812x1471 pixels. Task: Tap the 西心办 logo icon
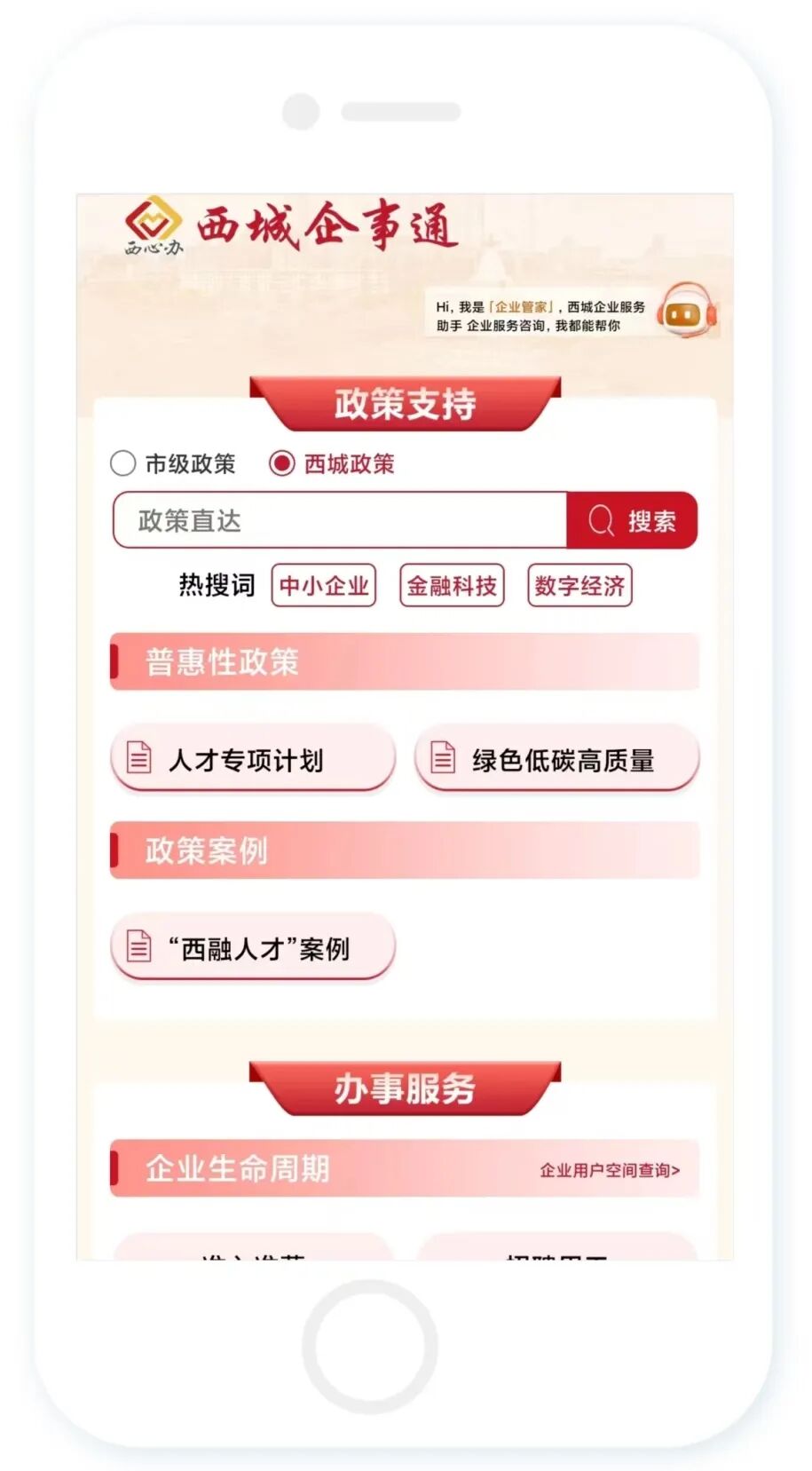coord(152,225)
